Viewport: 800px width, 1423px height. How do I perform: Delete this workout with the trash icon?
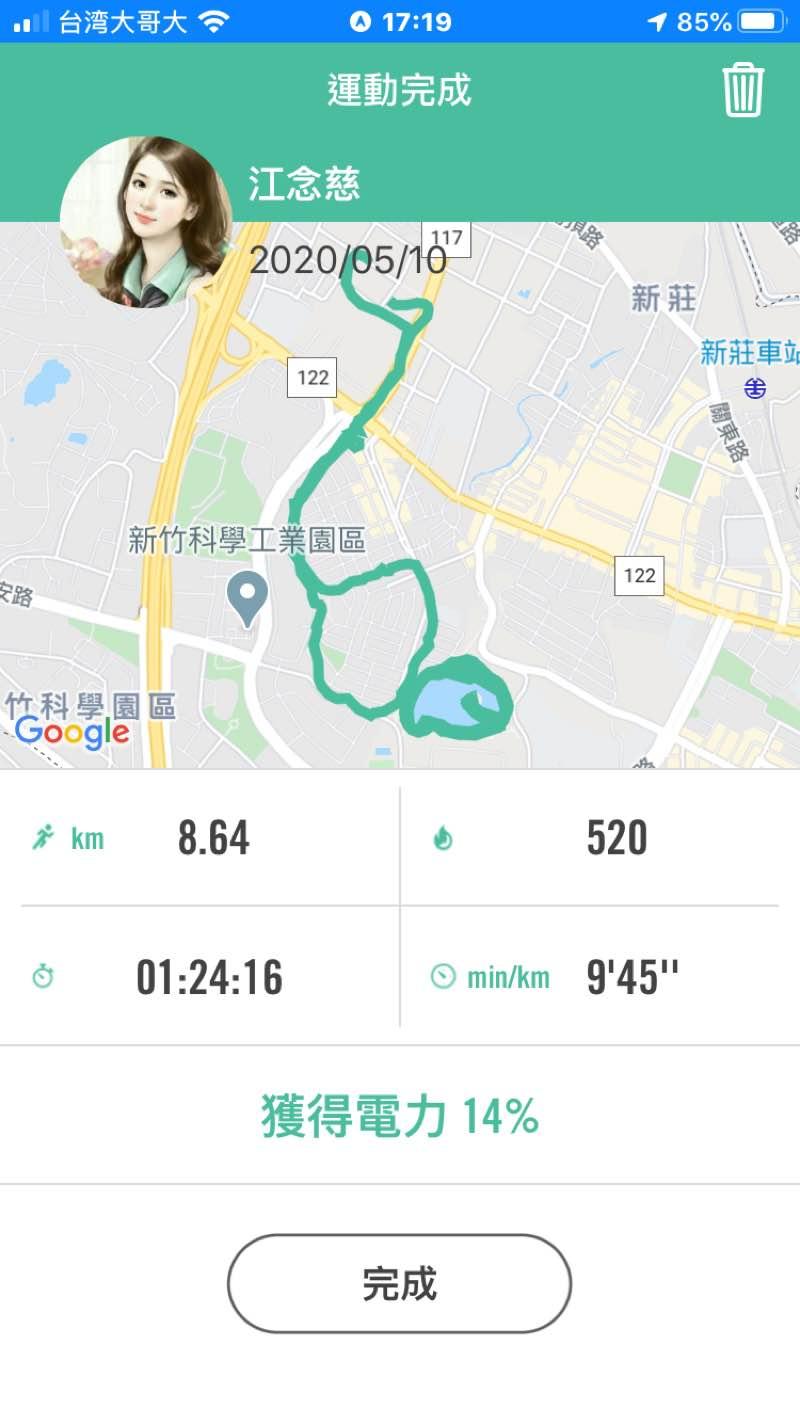743,90
